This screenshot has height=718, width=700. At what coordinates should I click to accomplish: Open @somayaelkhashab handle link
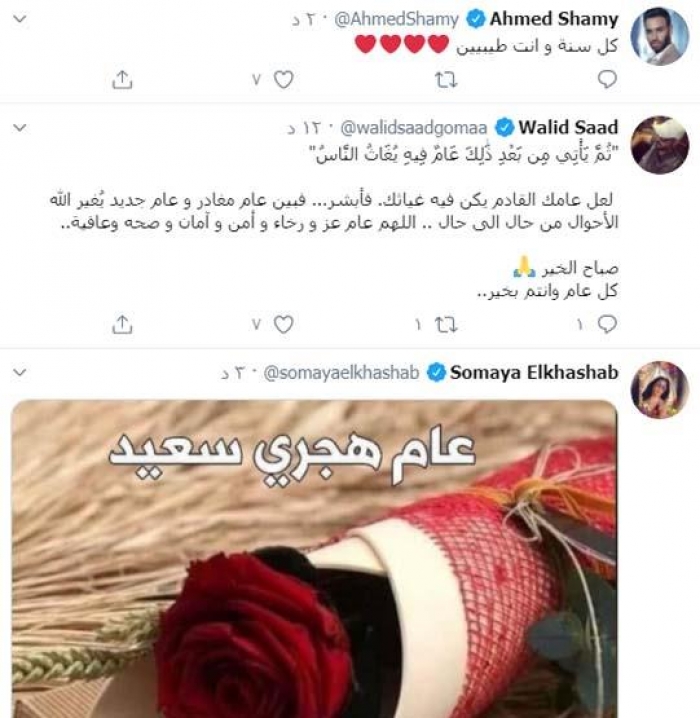[x=340, y=373]
